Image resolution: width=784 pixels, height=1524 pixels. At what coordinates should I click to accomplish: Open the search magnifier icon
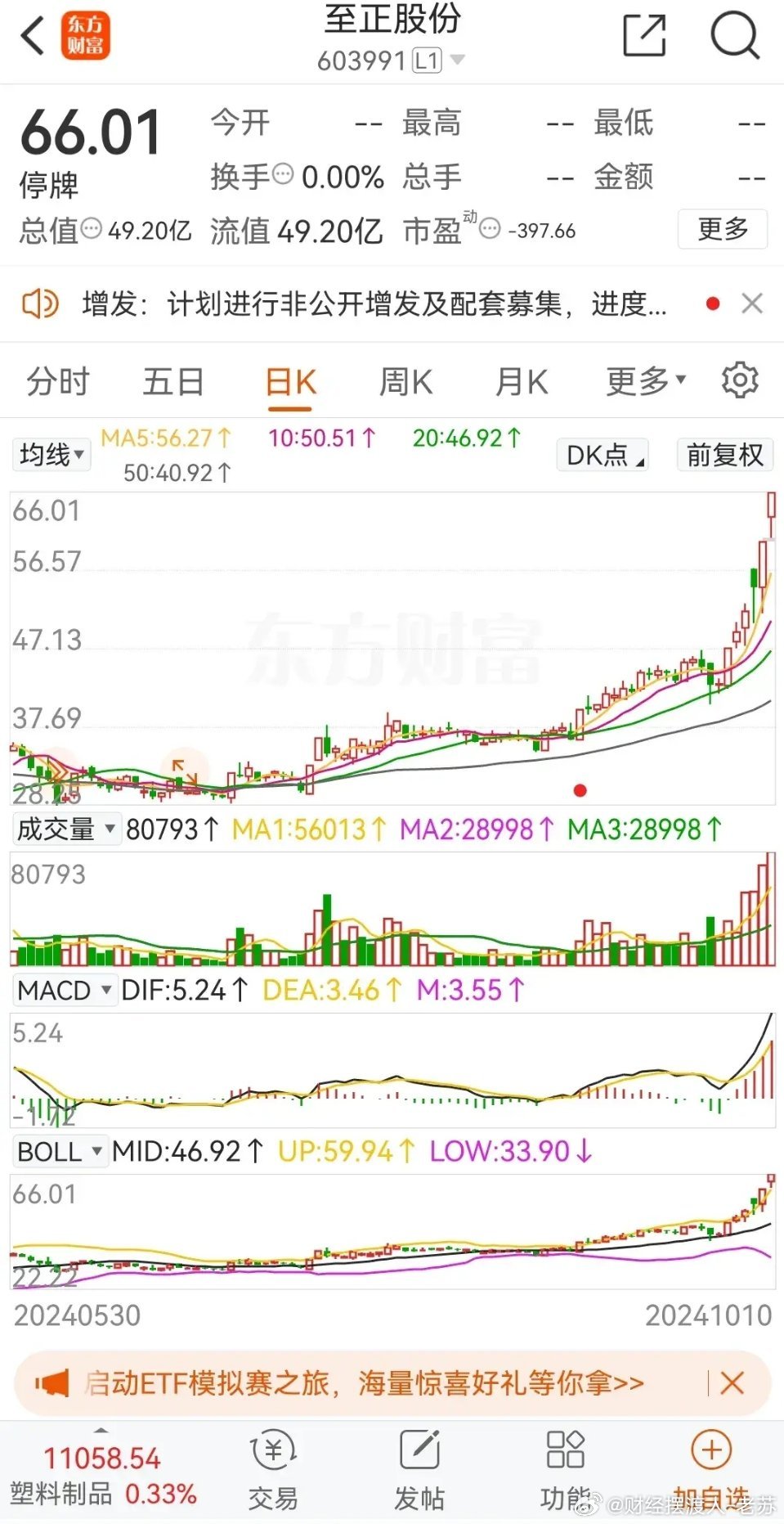pos(735,36)
